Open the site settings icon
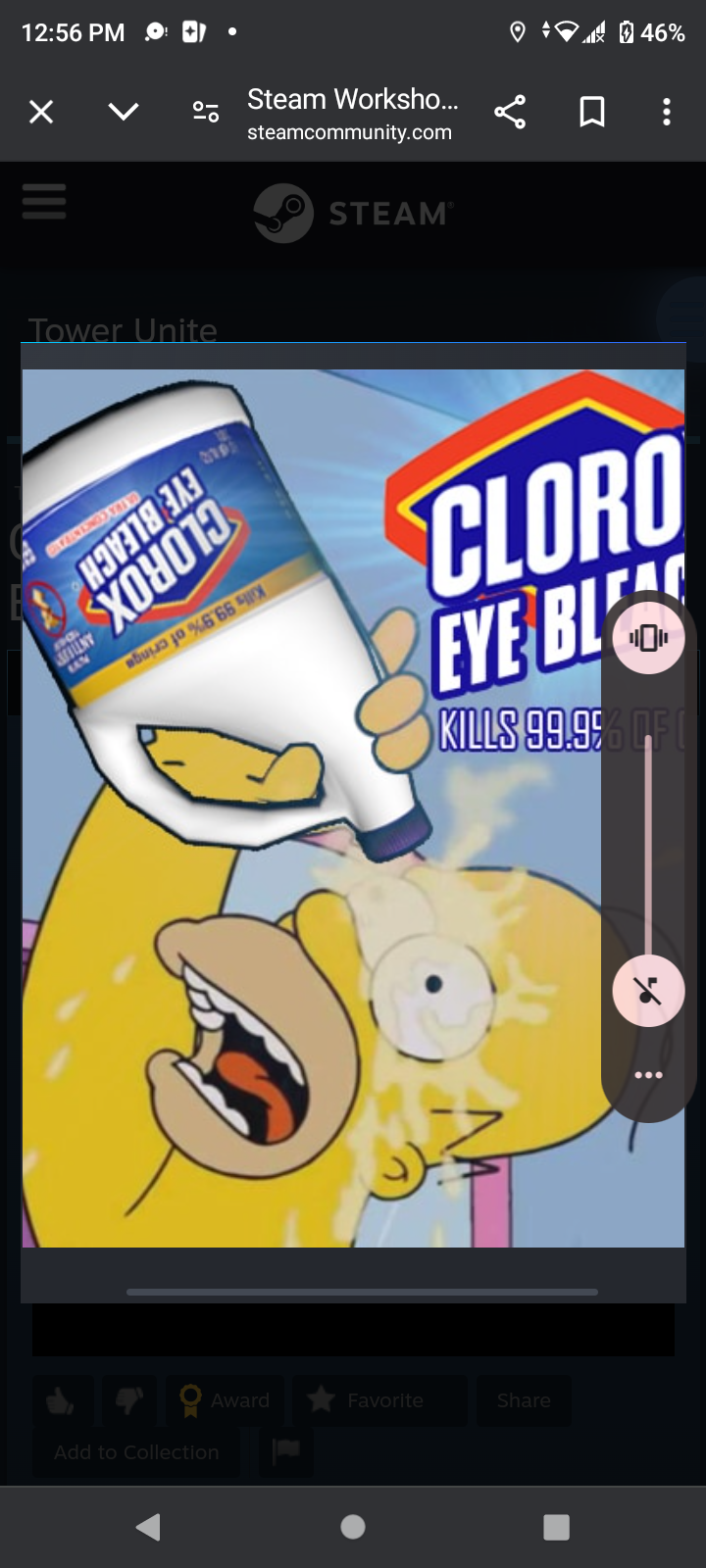Image resolution: width=706 pixels, height=1568 pixels. pos(206,113)
